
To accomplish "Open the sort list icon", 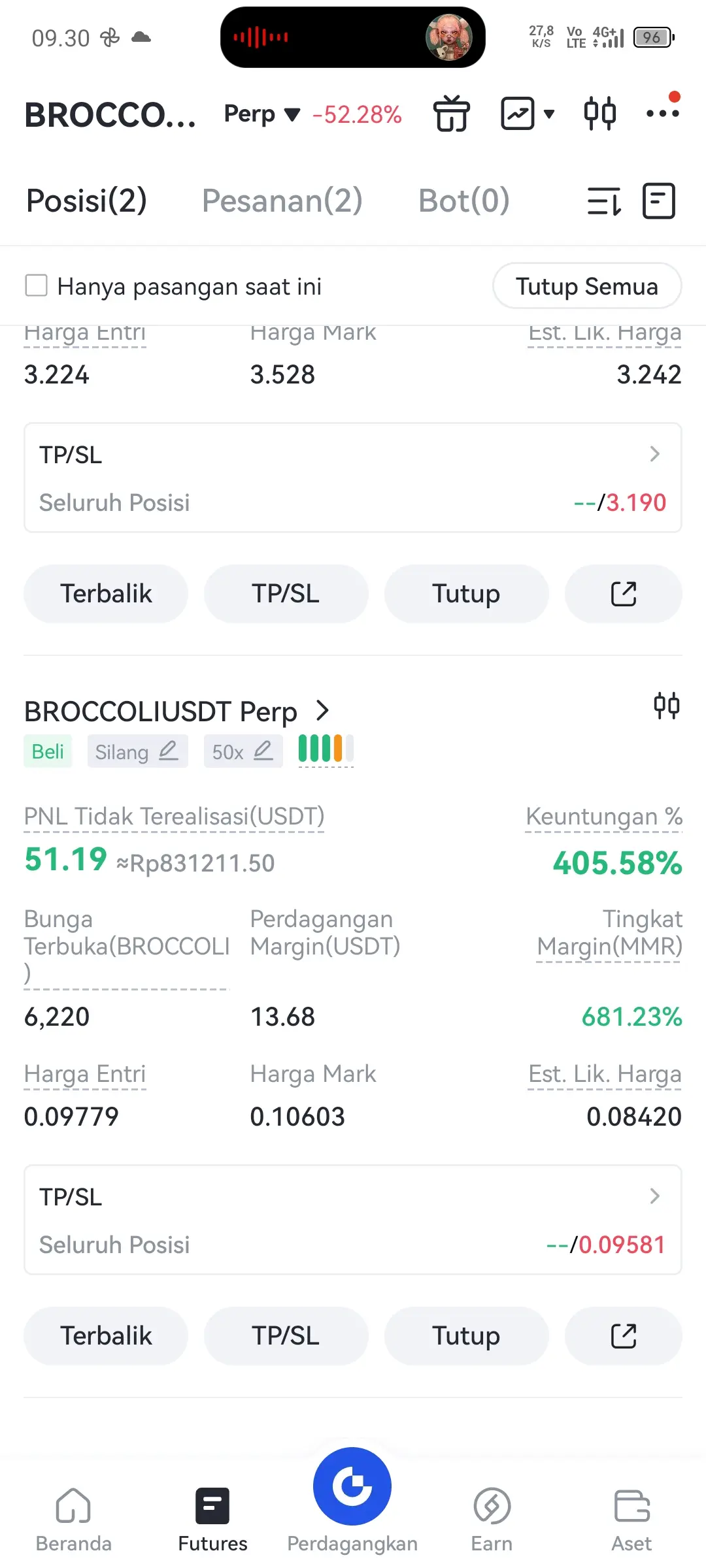I will (604, 201).
